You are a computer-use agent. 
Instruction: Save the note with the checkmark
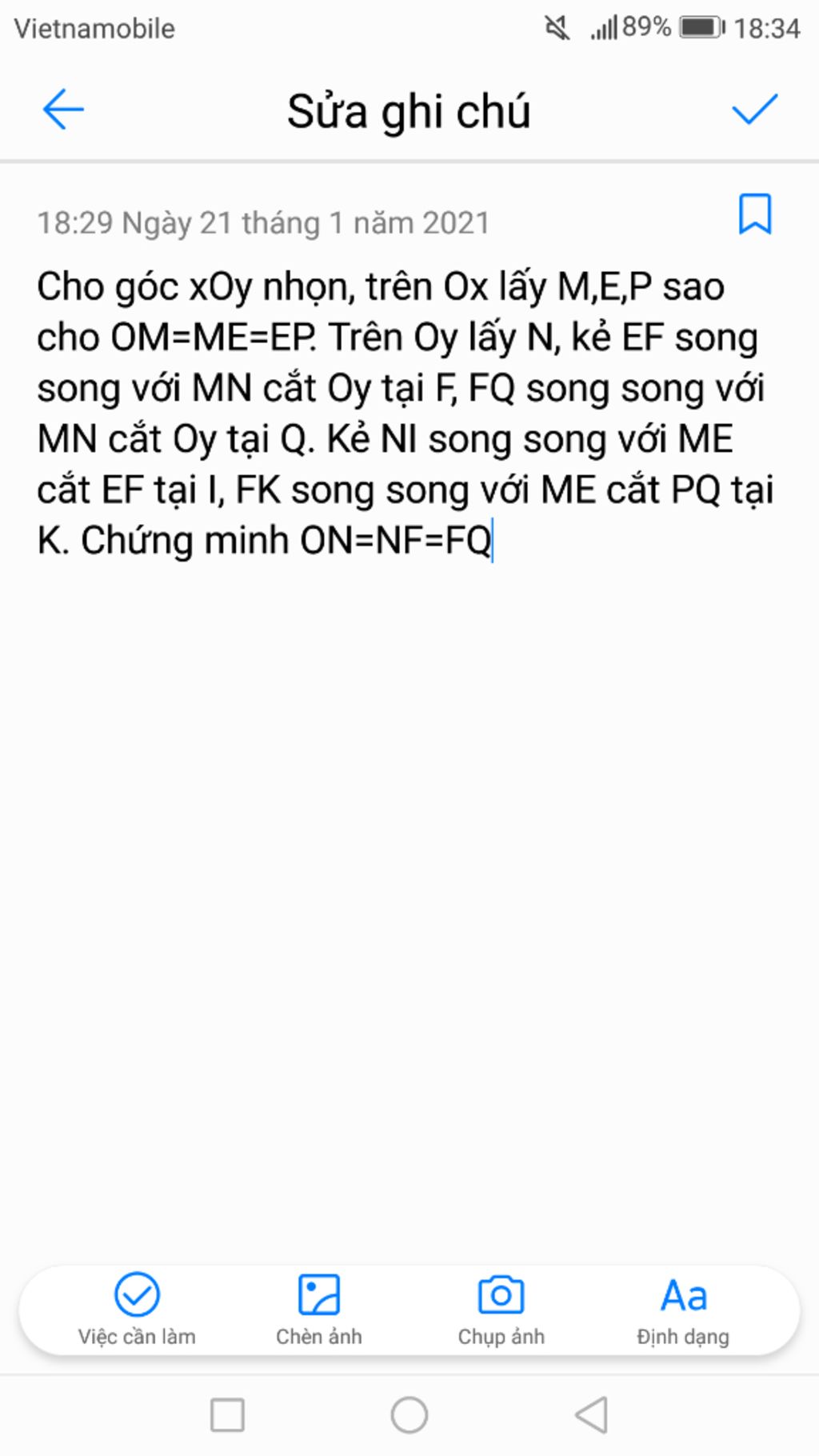coord(754,110)
